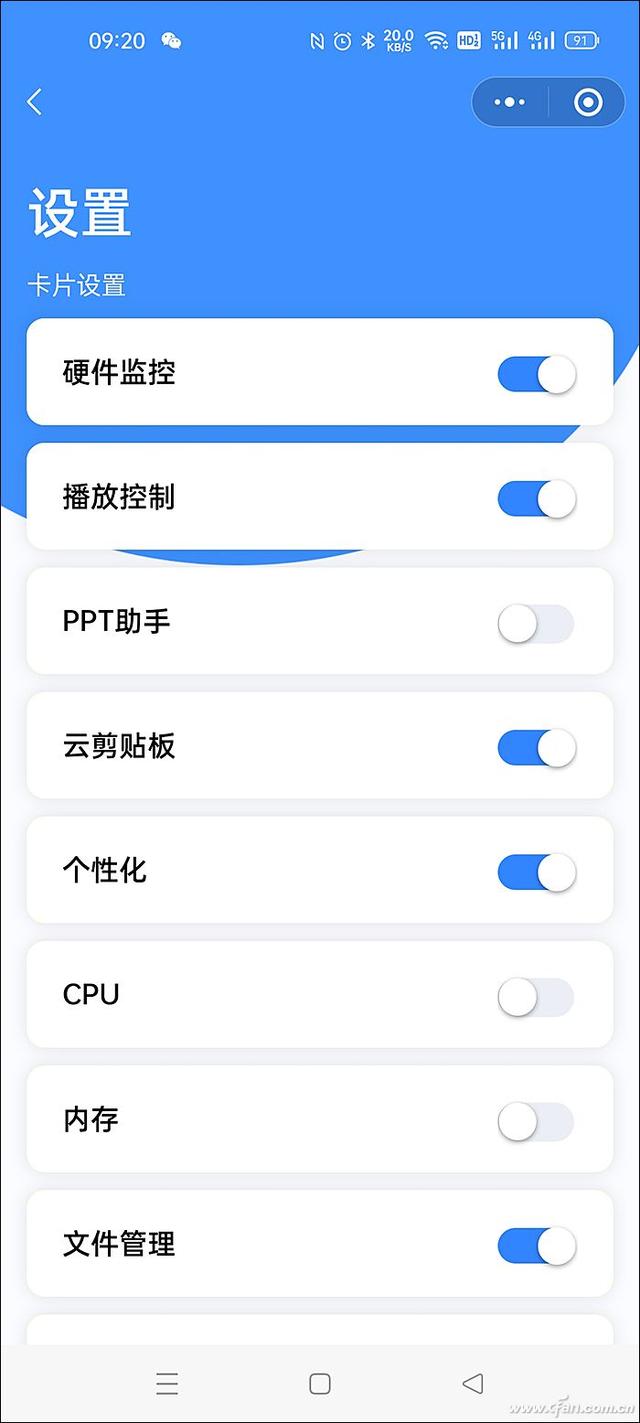Open recent apps from the navigation bar
This screenshot has height=1423, width=640.
[x=167, y=1383]
